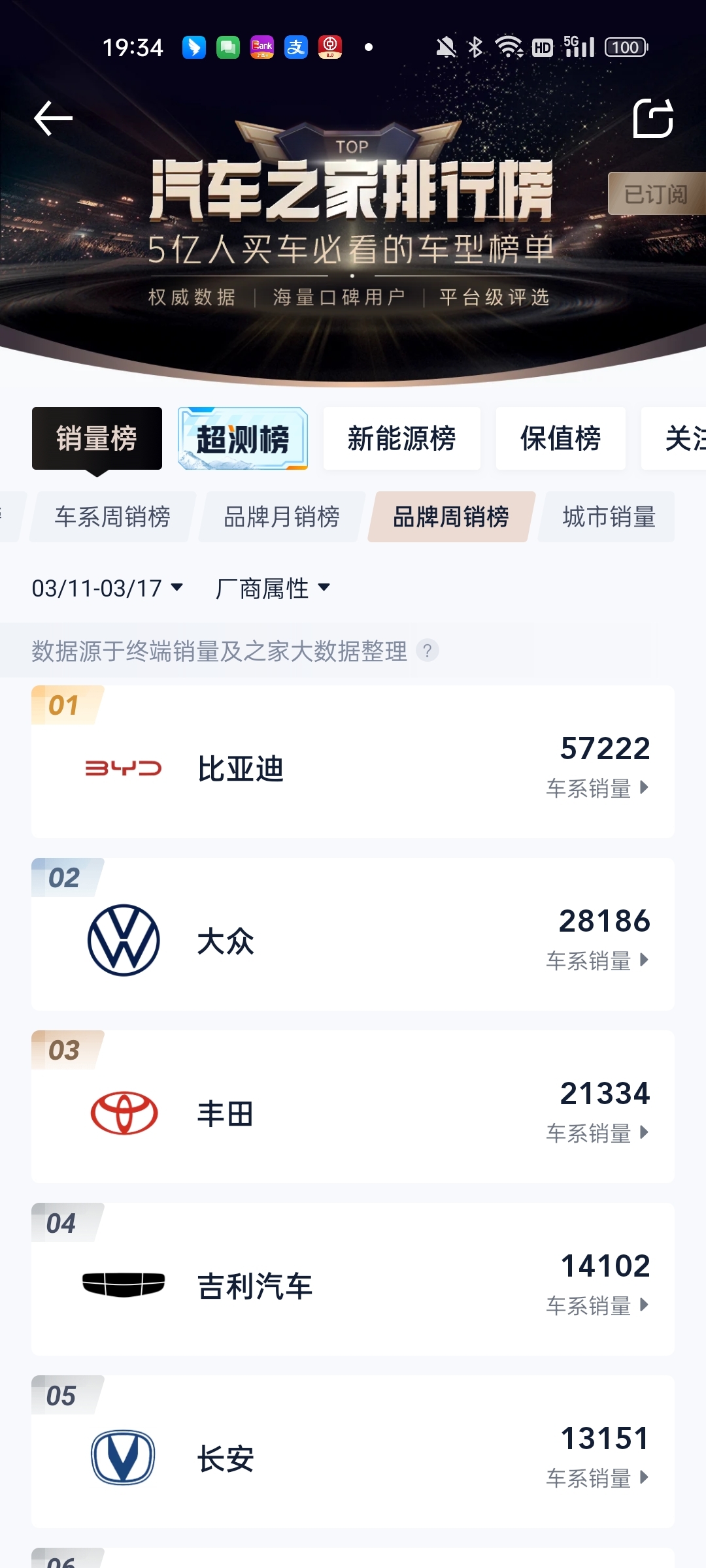Switch to the 保值榜 tab
The image size is (706, 1568).
pyautogui.click(x=560, y=438)
